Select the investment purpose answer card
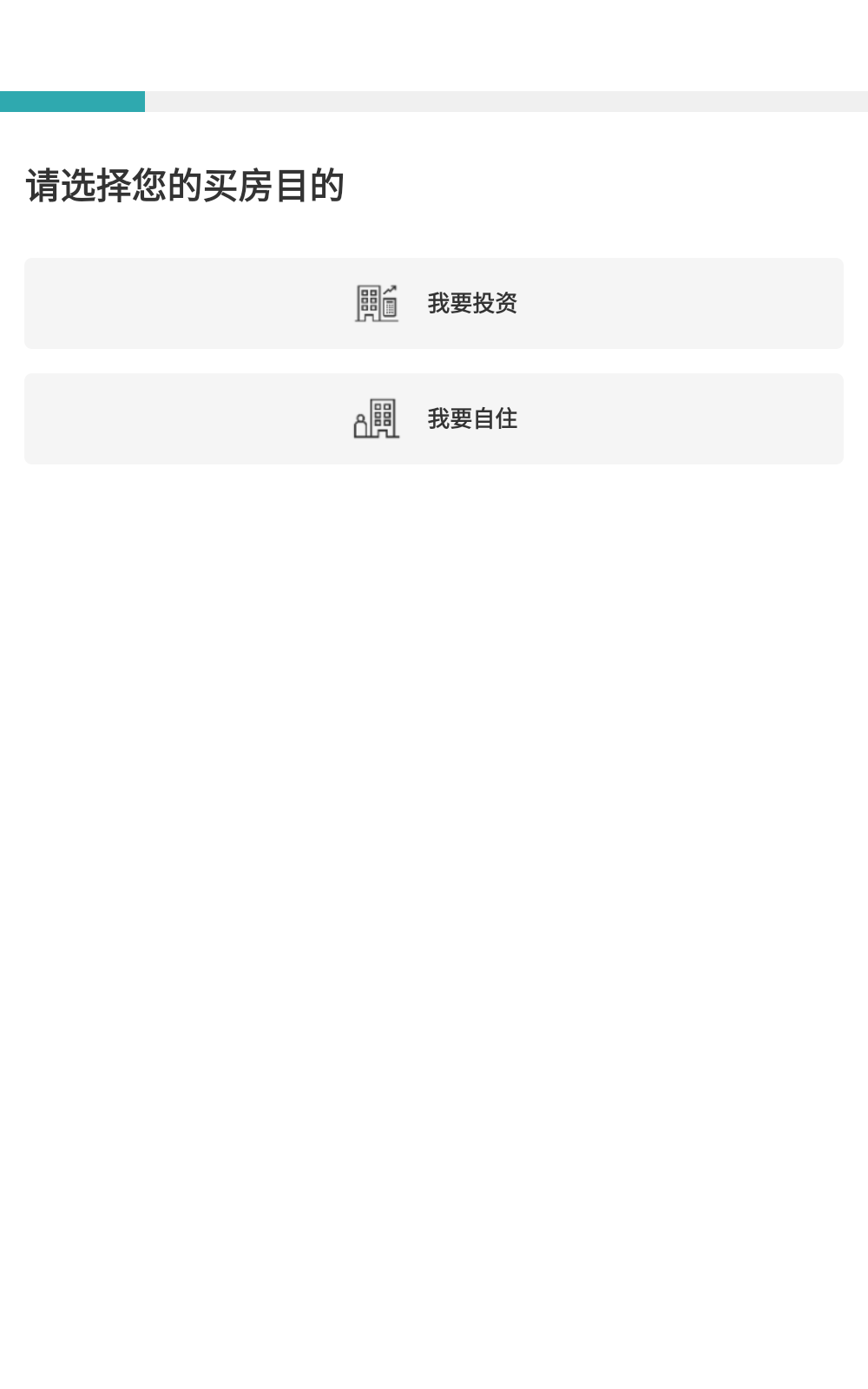 point(434,303)
